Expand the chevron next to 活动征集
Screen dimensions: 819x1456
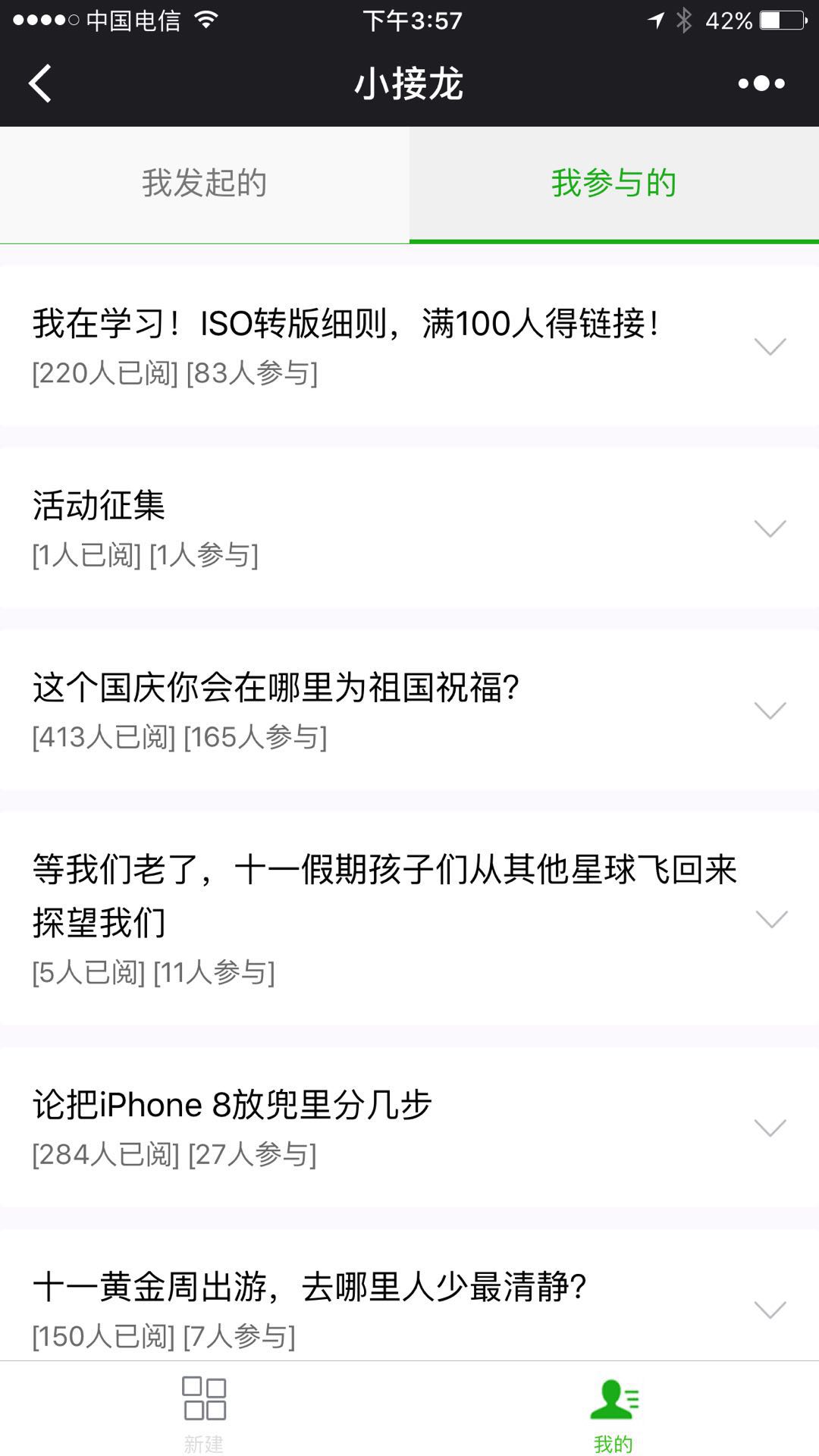(770, 529)
